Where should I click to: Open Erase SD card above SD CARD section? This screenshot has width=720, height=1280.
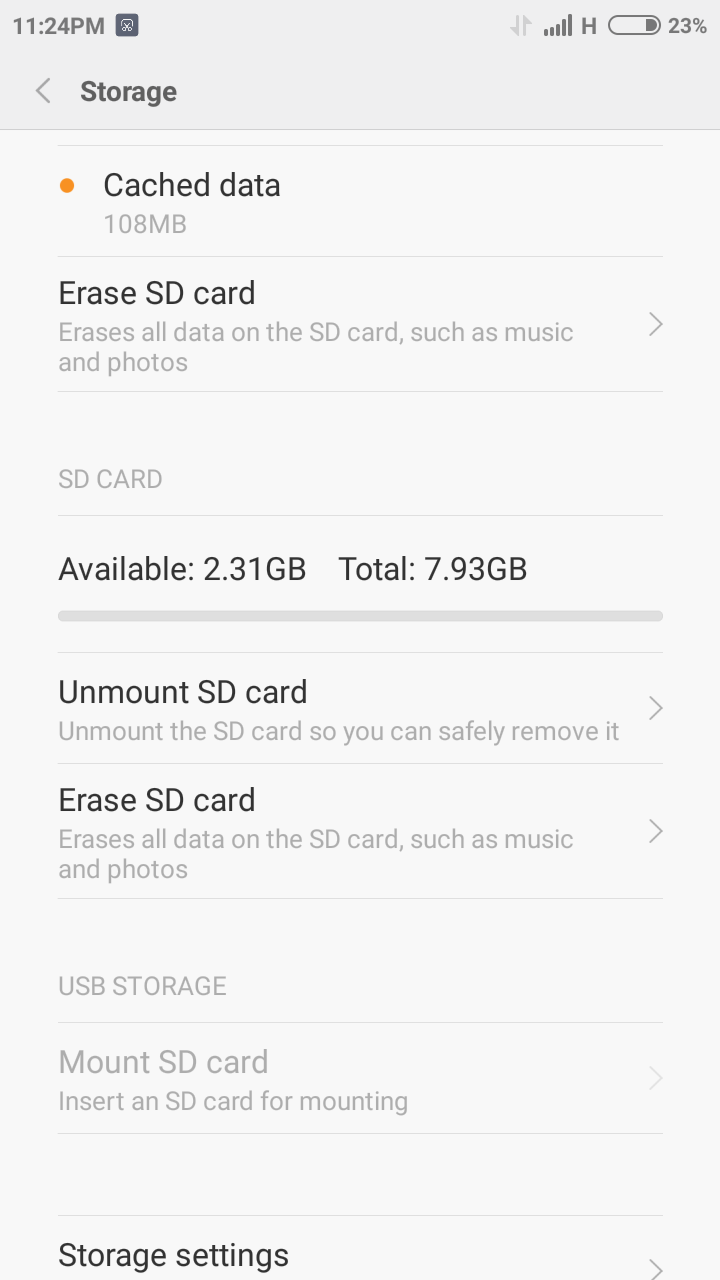(360, 325)
